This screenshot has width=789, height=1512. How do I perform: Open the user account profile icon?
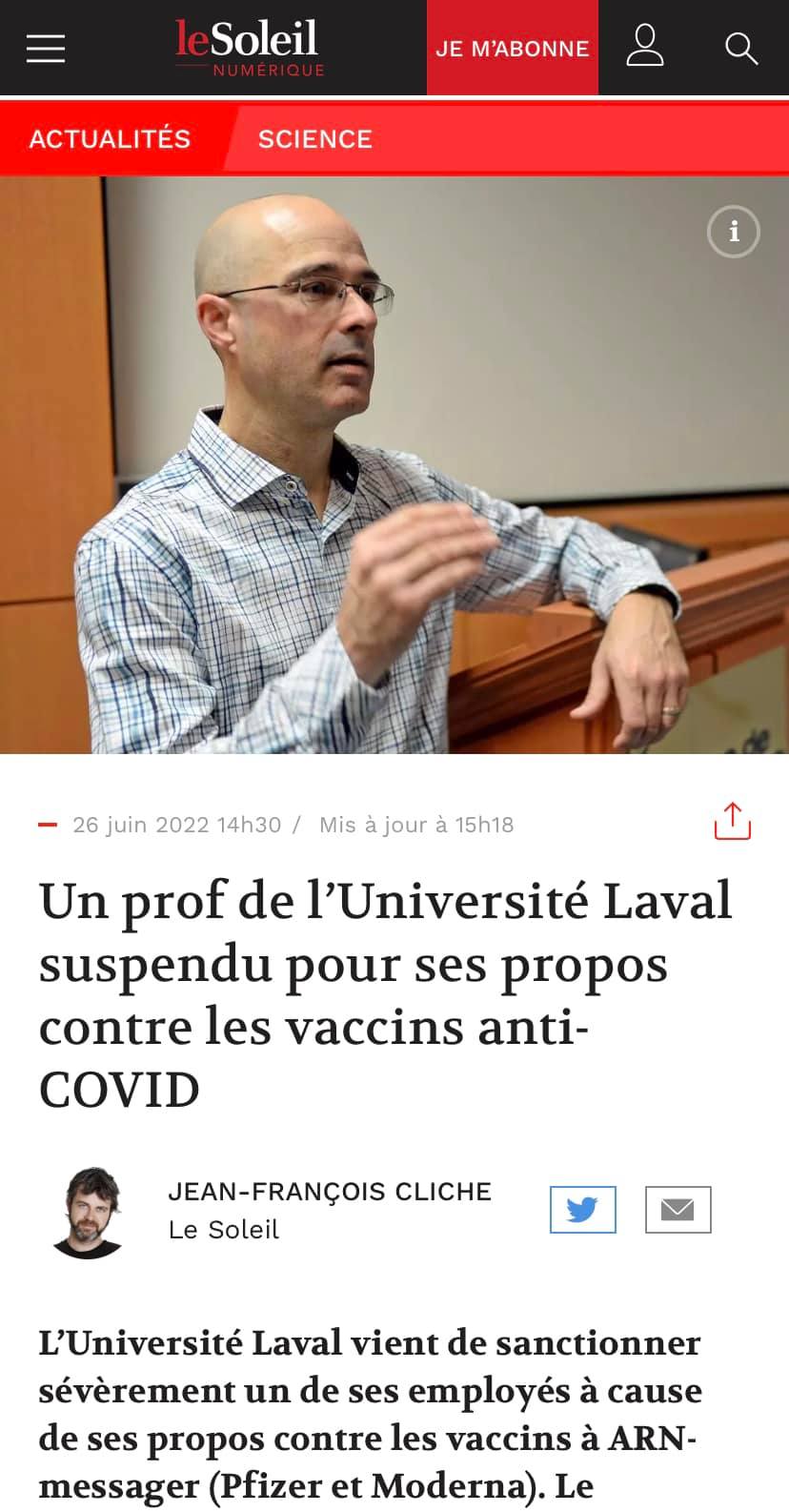click(645, 47)
